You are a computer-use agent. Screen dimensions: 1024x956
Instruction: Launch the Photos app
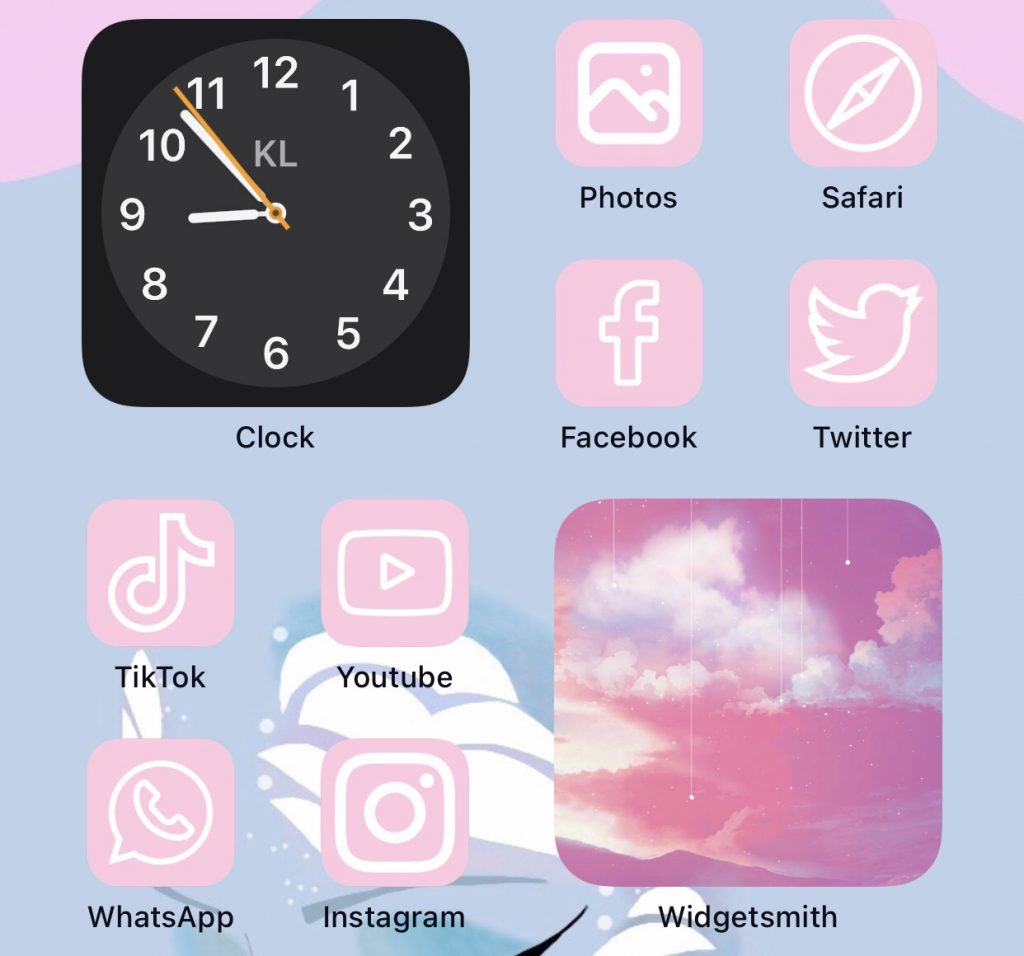click(x=628, y=93)
